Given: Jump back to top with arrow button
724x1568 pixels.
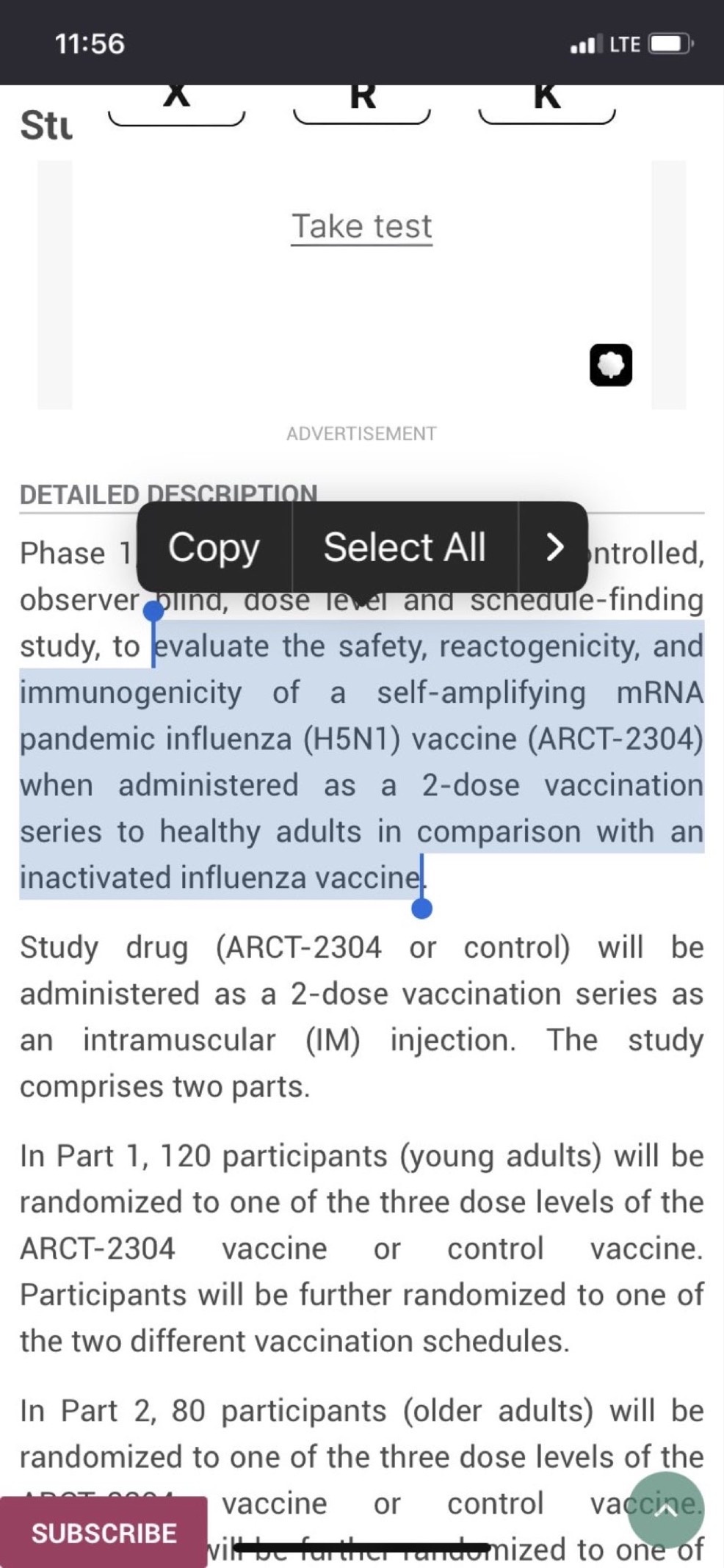Looking at the screenshot, I should tap(666, 1509).
